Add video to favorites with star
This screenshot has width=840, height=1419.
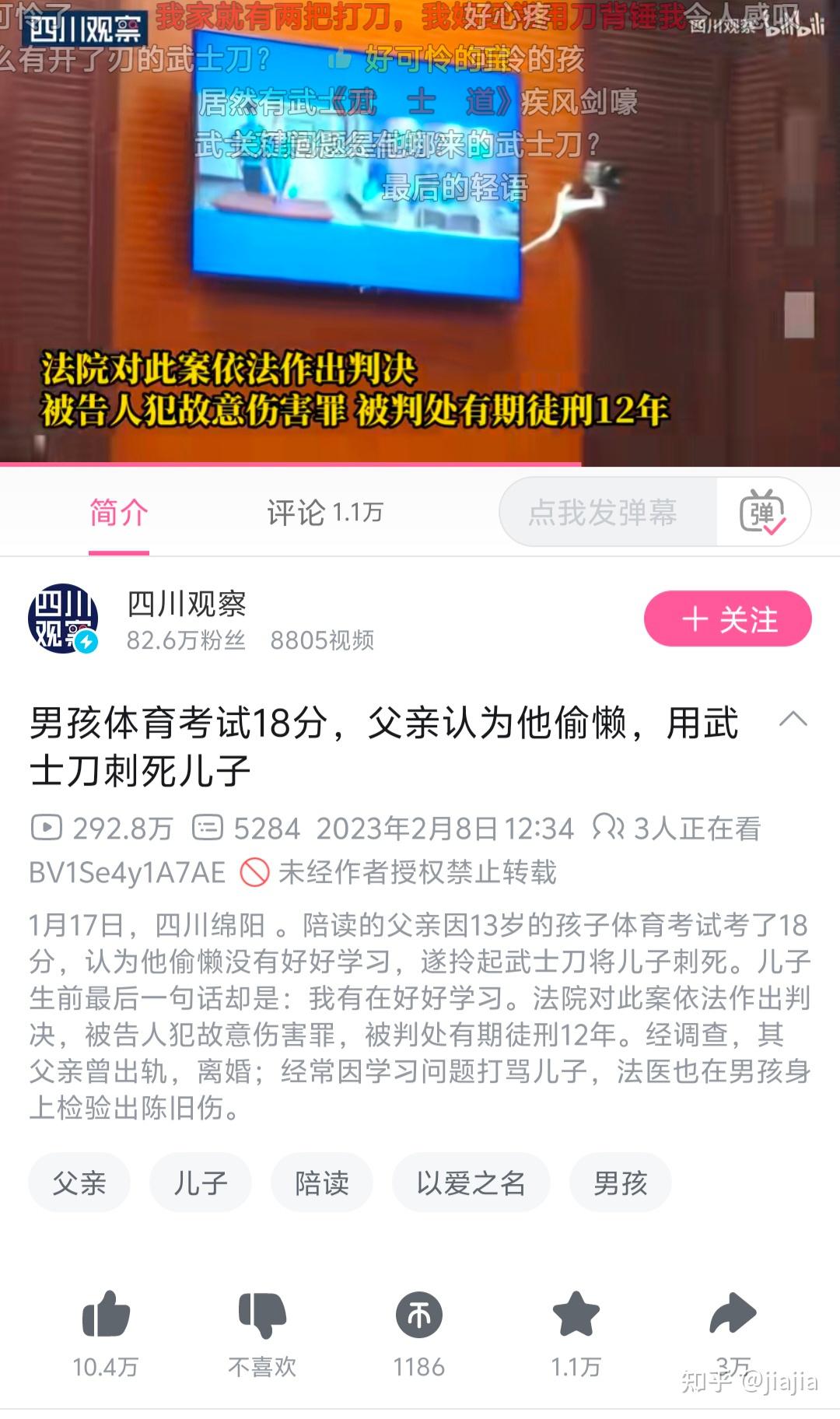pos(576,1315)
